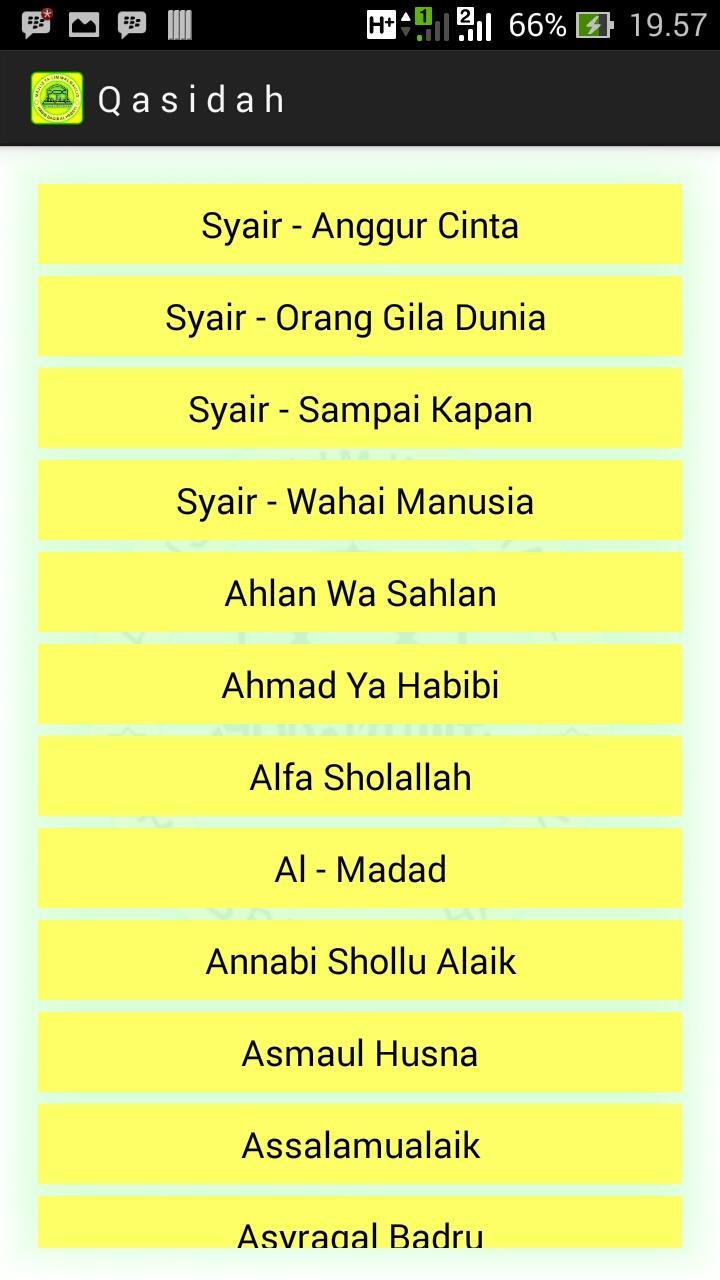Tap the H+ network indicator

point(382,22)
